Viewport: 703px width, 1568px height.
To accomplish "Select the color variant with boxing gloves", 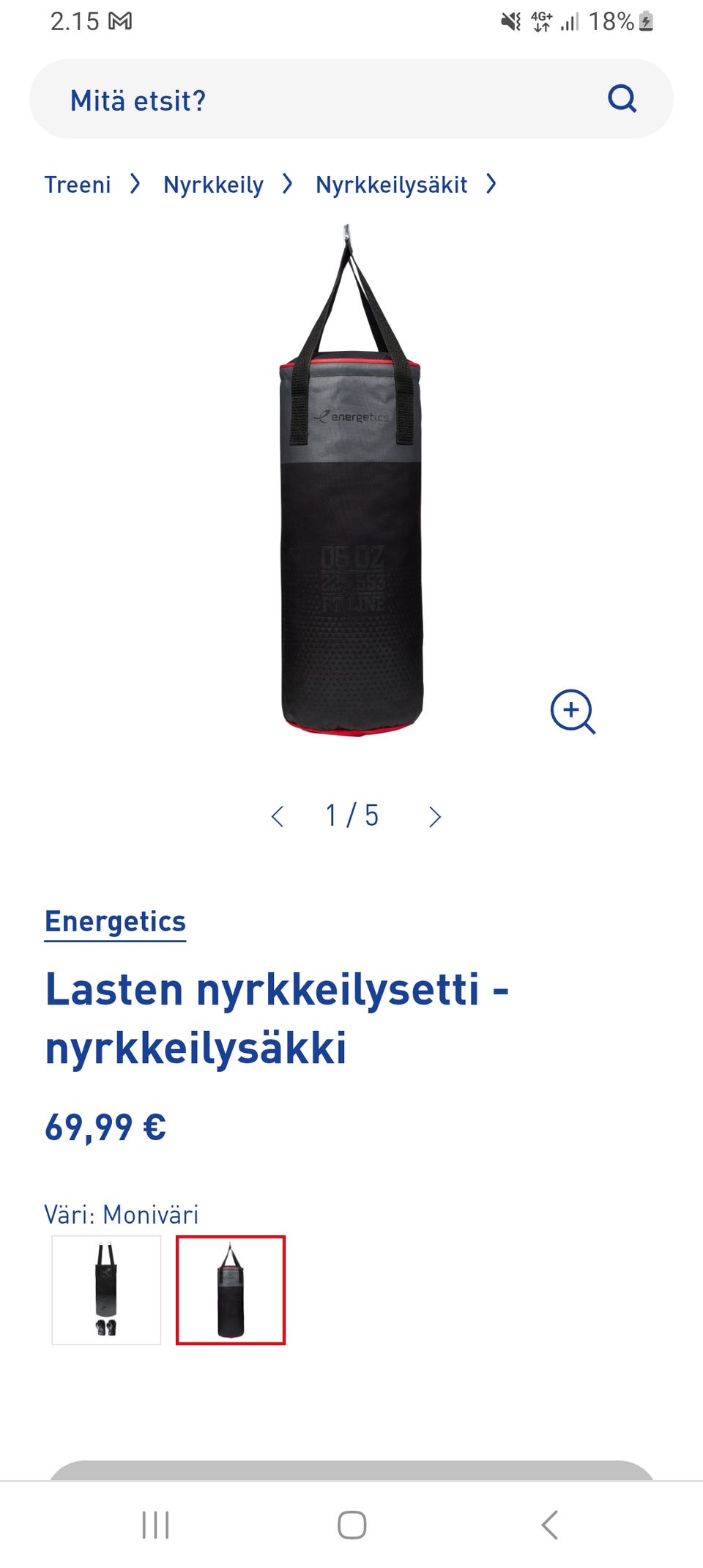I will [106, 1290].
